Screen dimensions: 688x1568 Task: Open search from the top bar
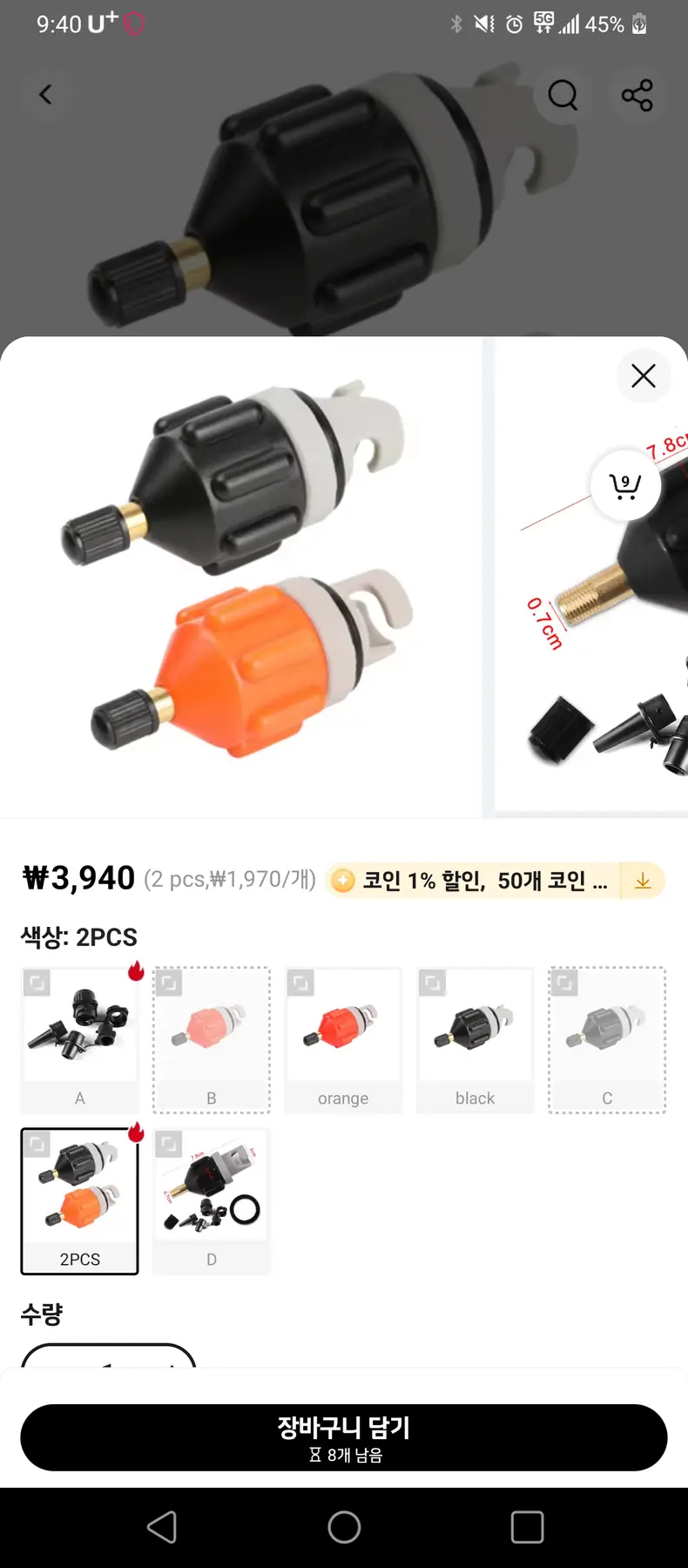[x=563, y=94]
